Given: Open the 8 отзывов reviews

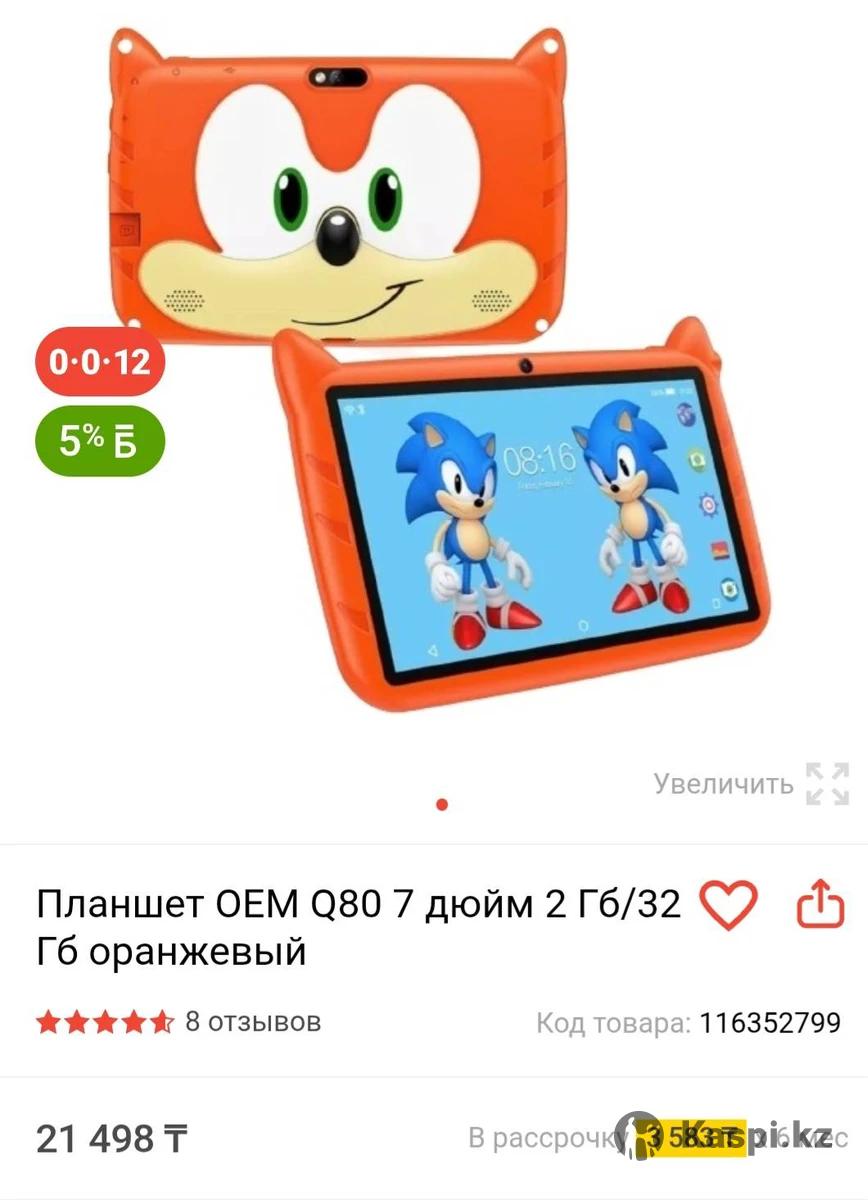Looking at the screenshot, I should 253,1022.
